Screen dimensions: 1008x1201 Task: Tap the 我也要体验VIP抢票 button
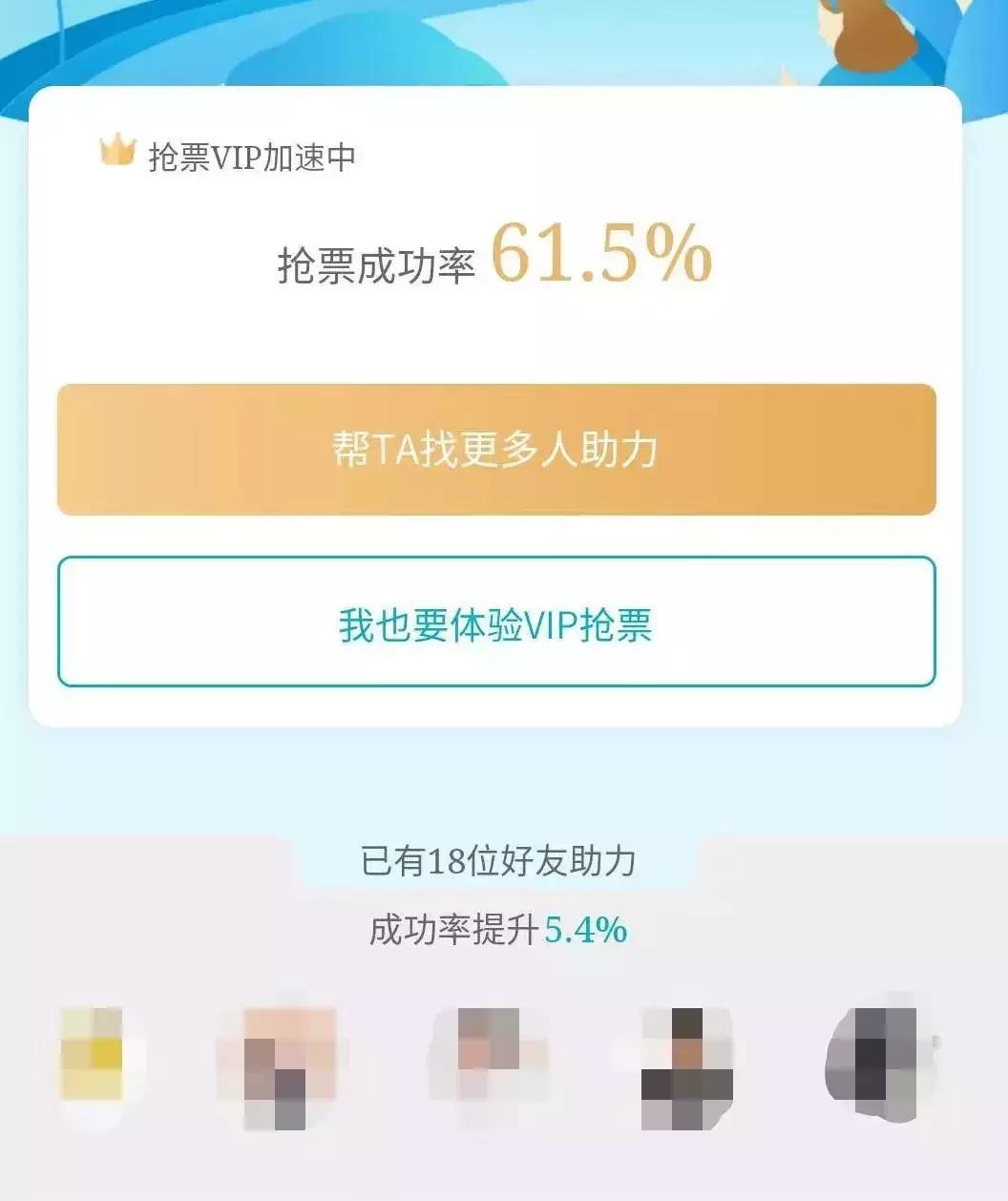[x=498, y=625]
